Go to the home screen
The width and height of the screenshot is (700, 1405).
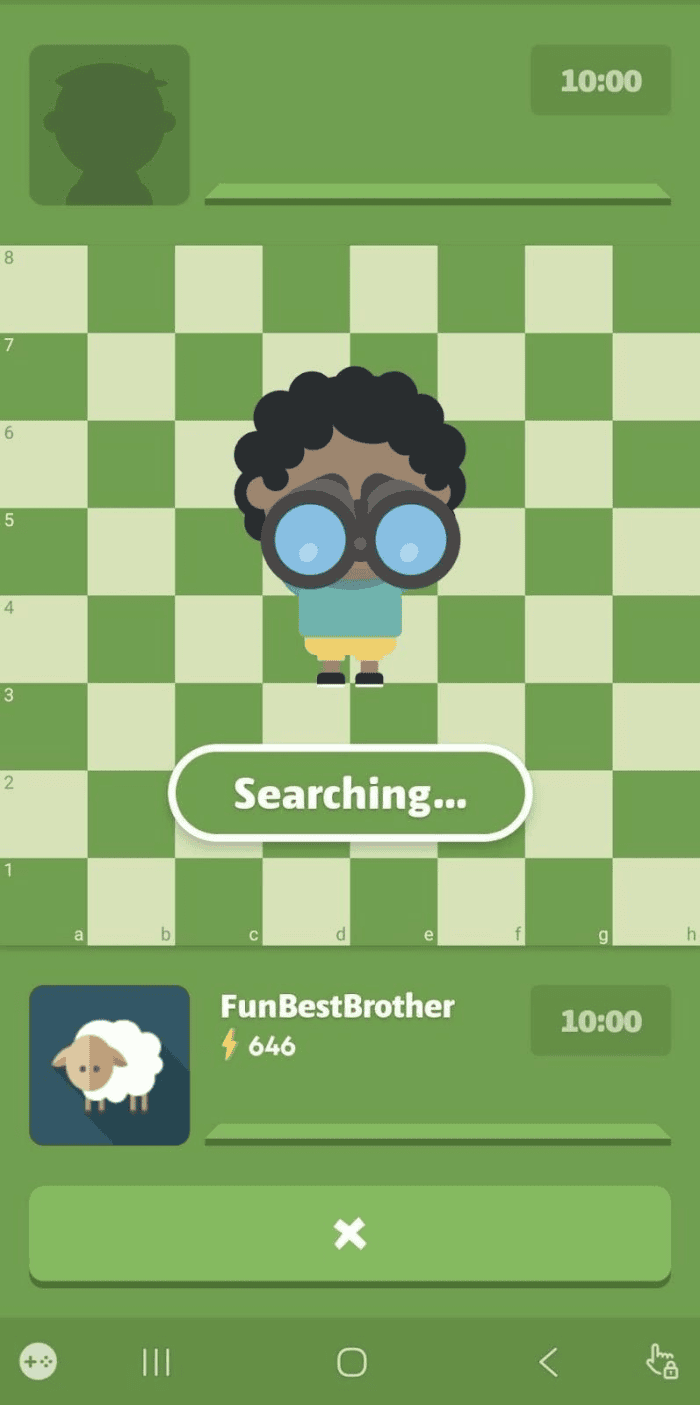(351, 1362)
